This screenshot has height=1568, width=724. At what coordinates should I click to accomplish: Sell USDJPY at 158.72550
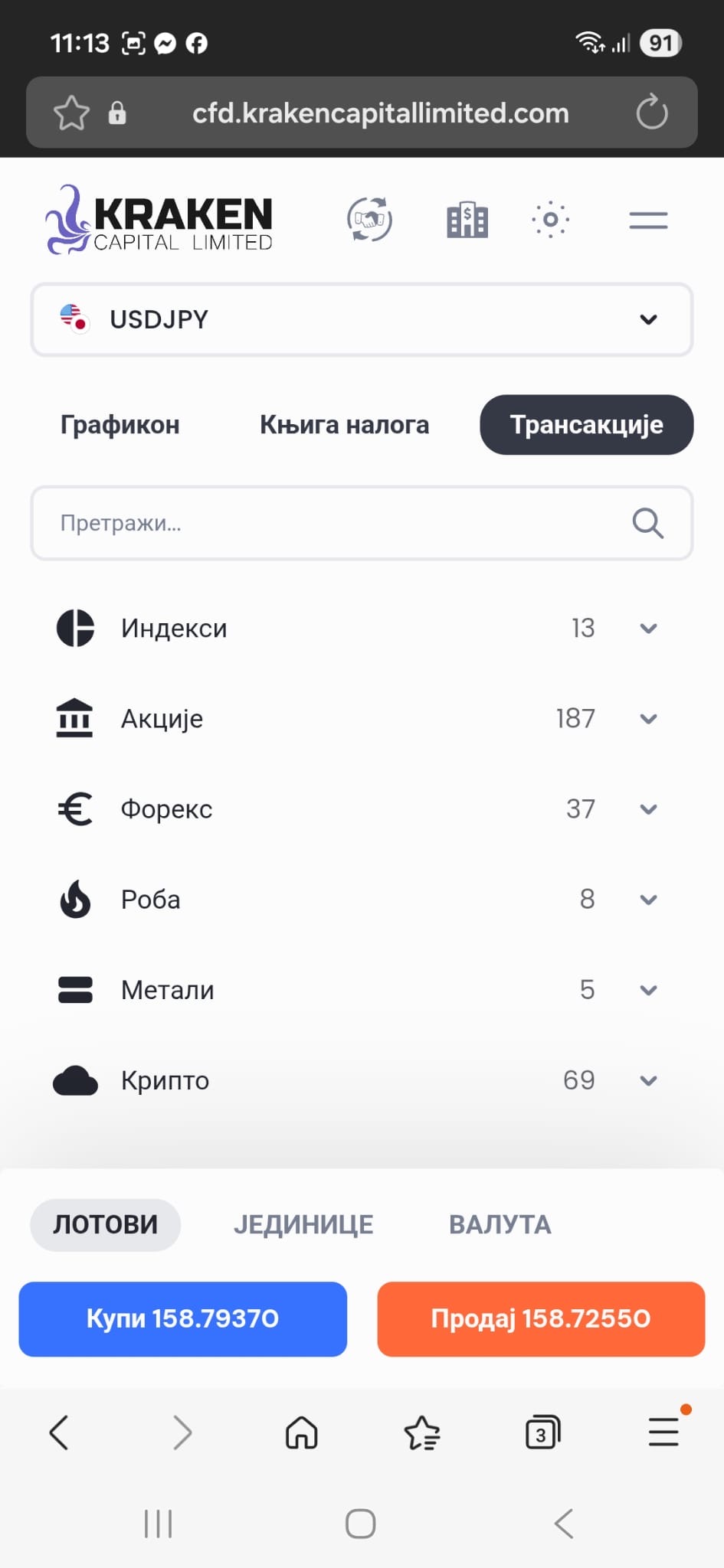coord(541,1318)
